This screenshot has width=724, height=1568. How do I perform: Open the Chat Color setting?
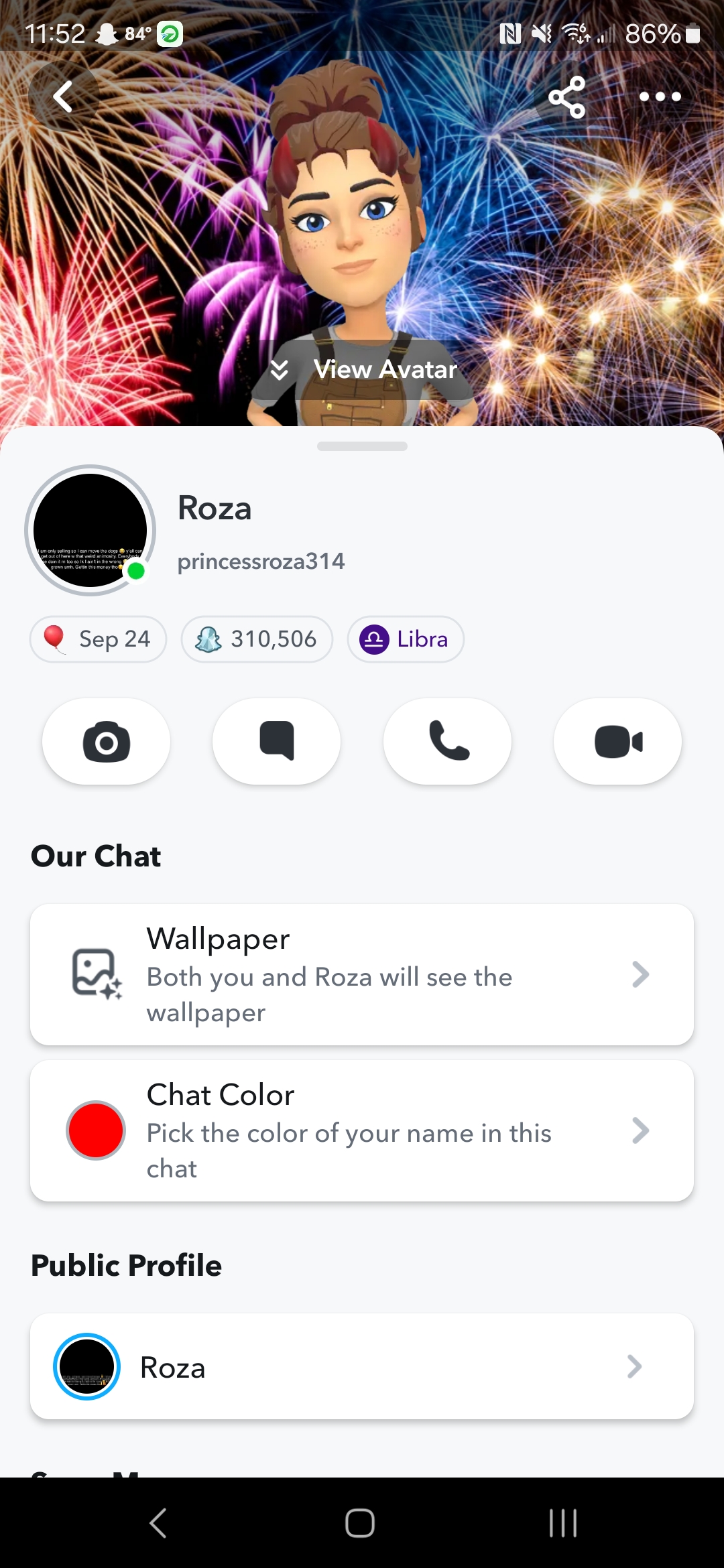click(362, 1130)
